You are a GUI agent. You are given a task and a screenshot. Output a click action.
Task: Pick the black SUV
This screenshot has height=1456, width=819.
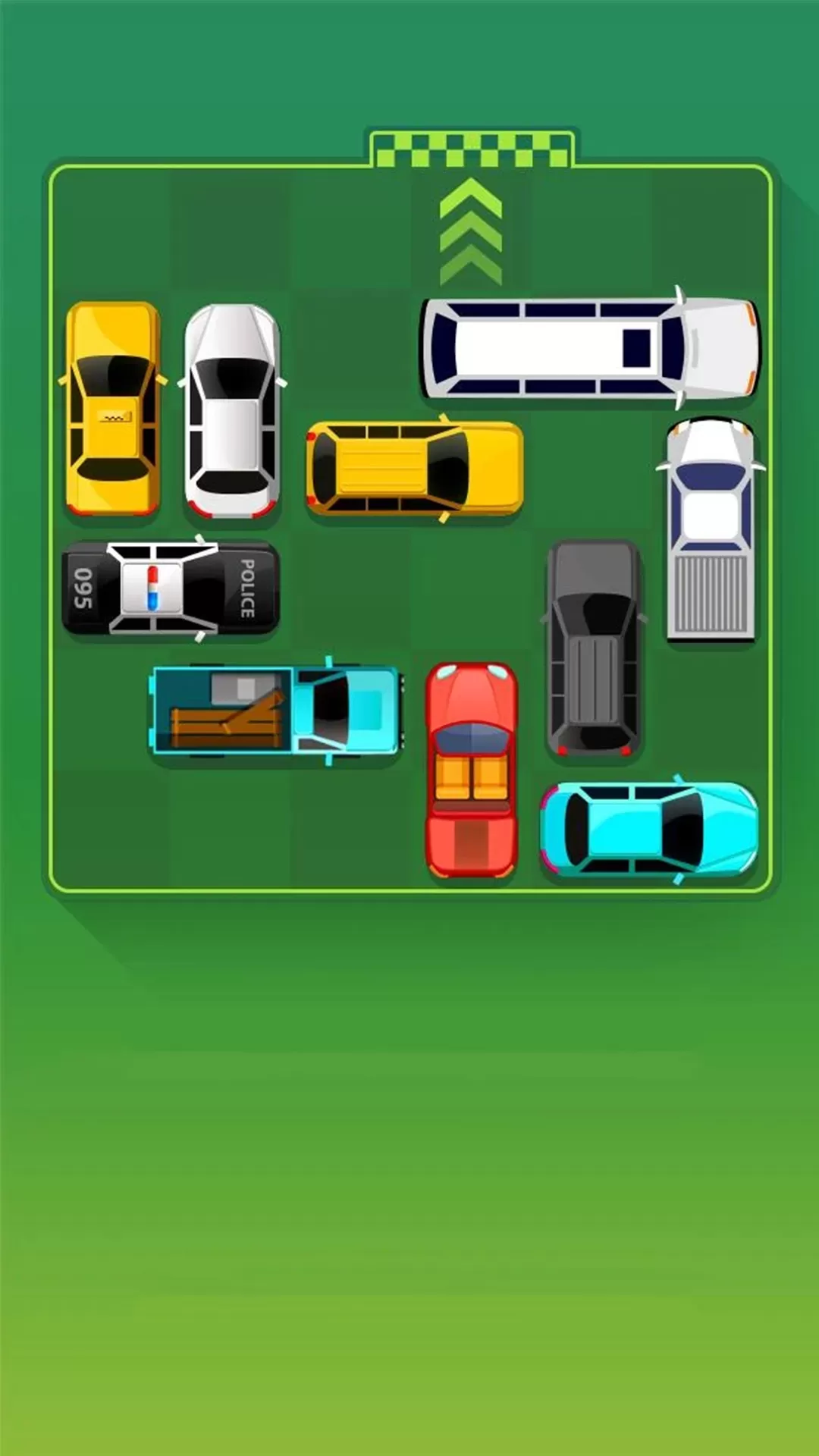[594, 648]
